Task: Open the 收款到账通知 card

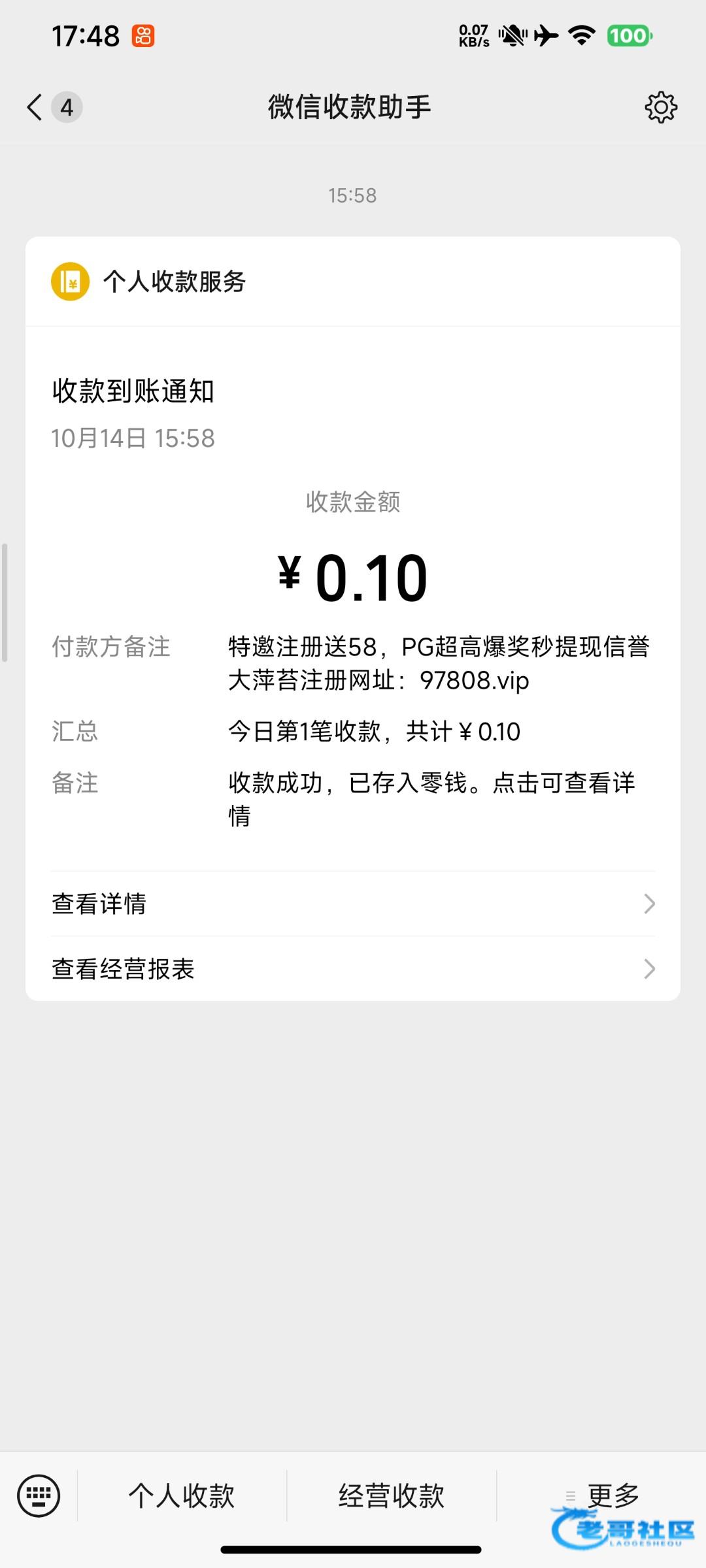Action: pyautogui.click(x=353, y=618)
